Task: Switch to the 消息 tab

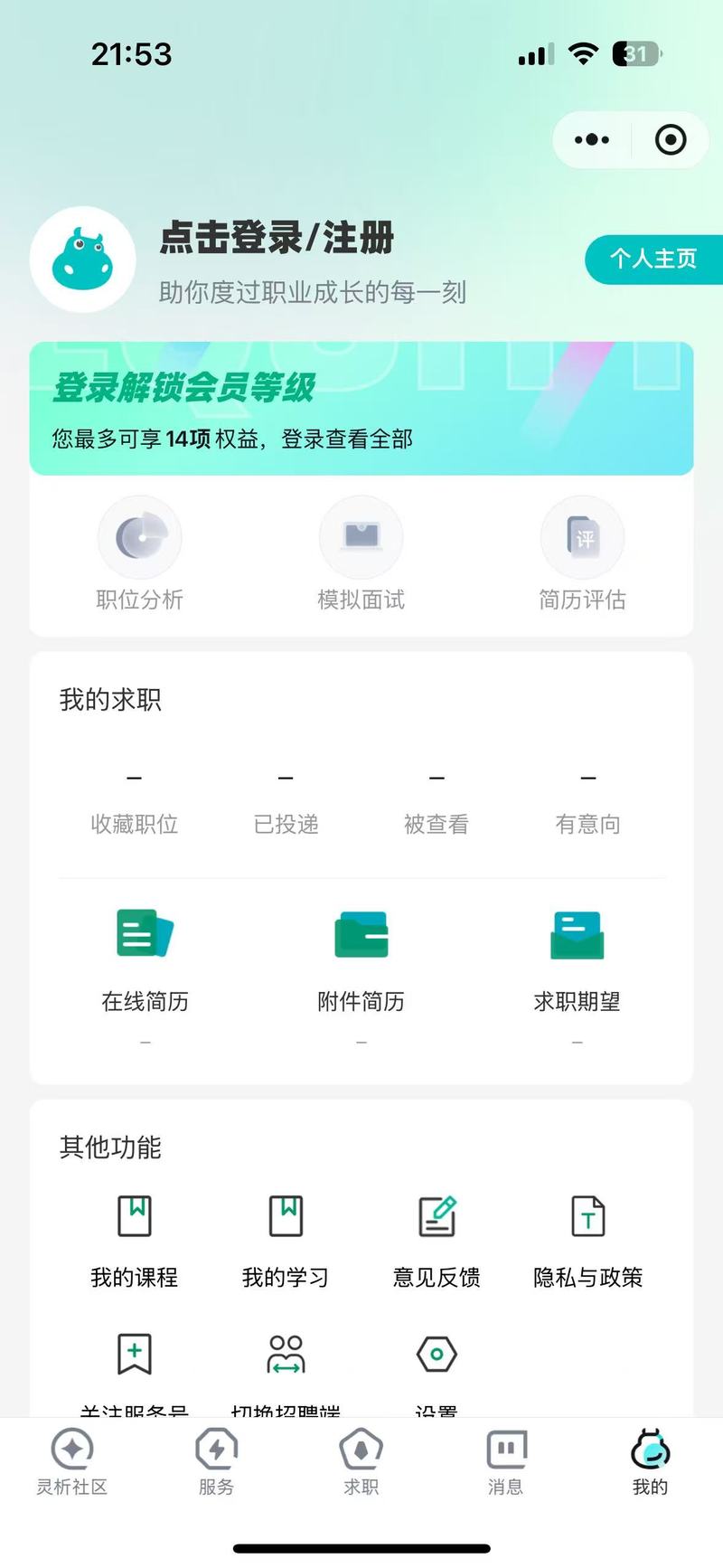Action: [x=506, y=1462]
